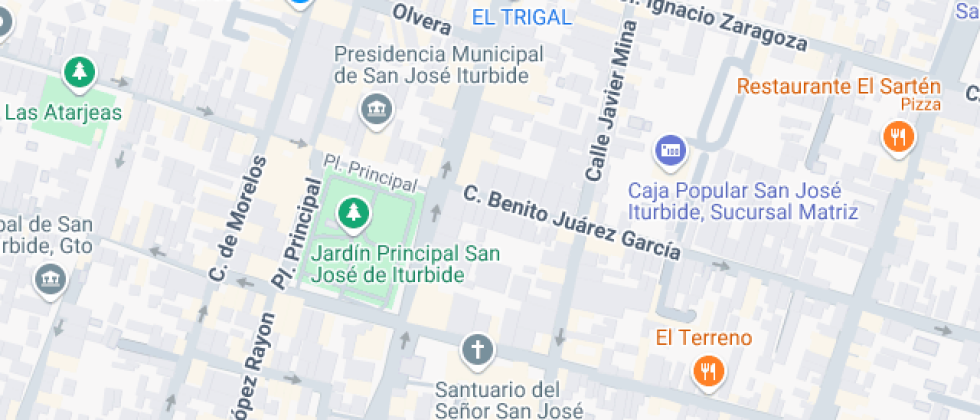Open the Caja Popular San José Iturbide pin
This screenshot has width=980, height=420.
point(670,152)
